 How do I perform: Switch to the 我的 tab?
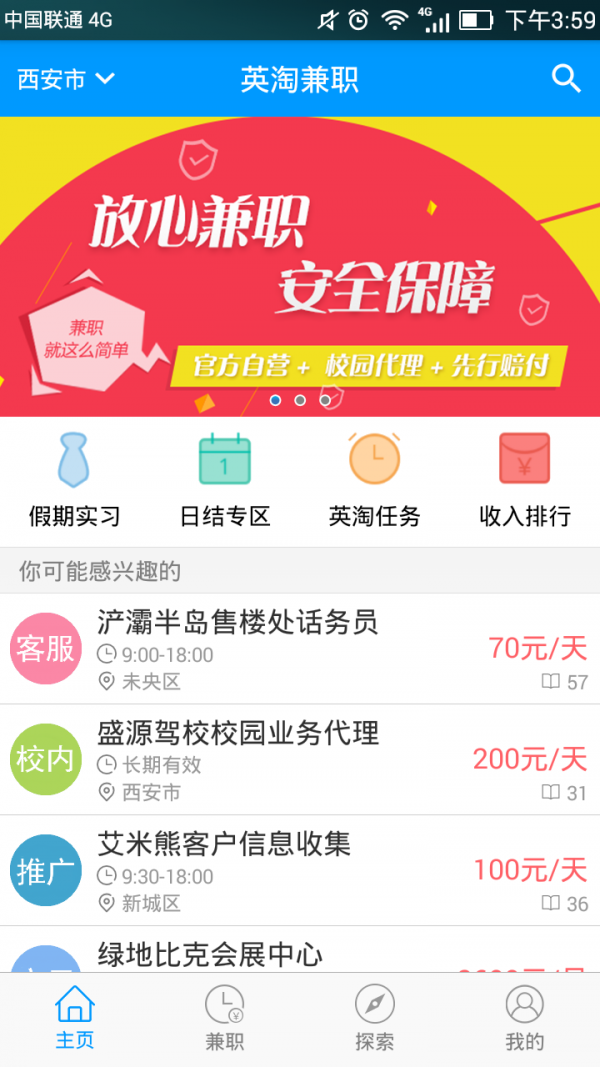[525, 1018]
